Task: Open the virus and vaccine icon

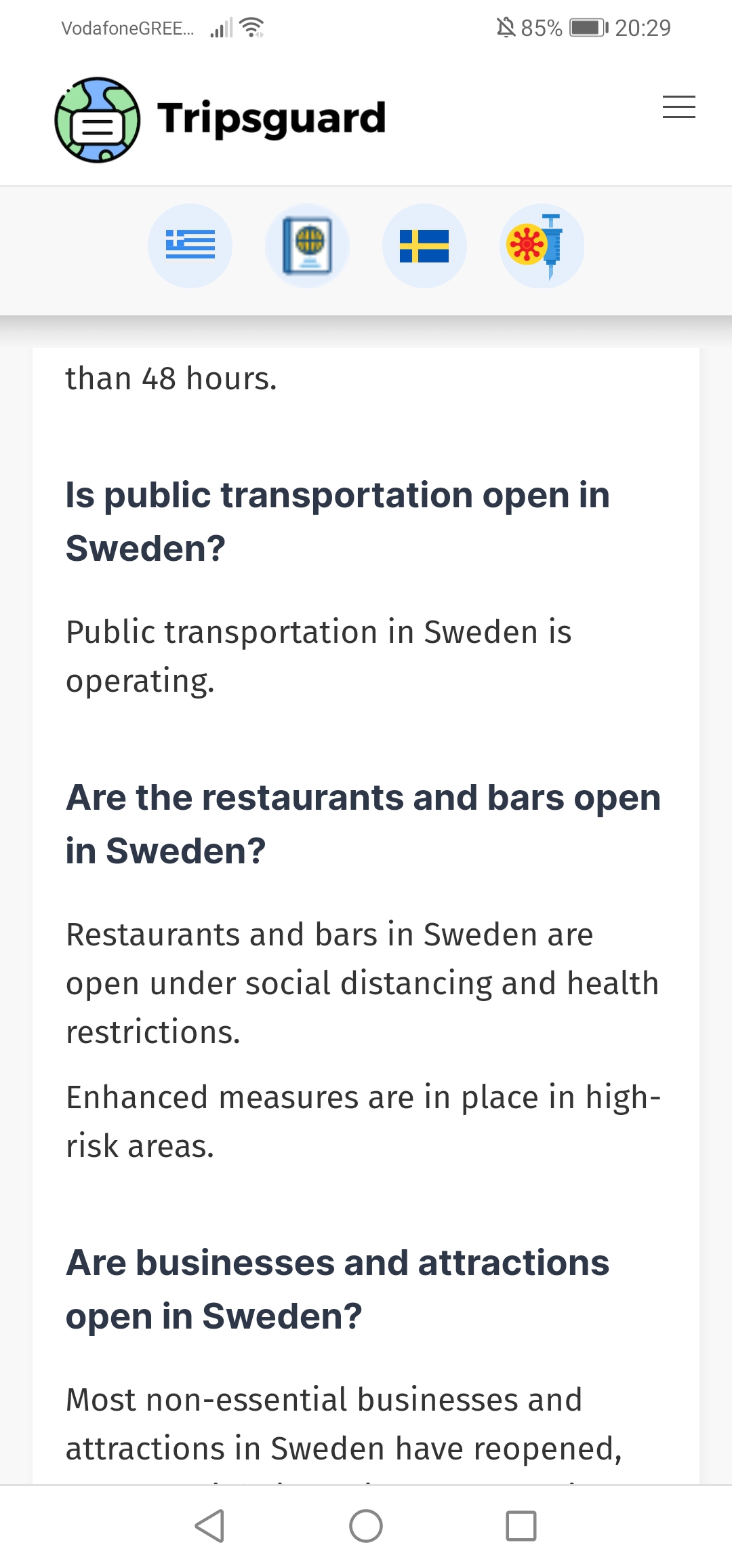Action: pos(542,246)
